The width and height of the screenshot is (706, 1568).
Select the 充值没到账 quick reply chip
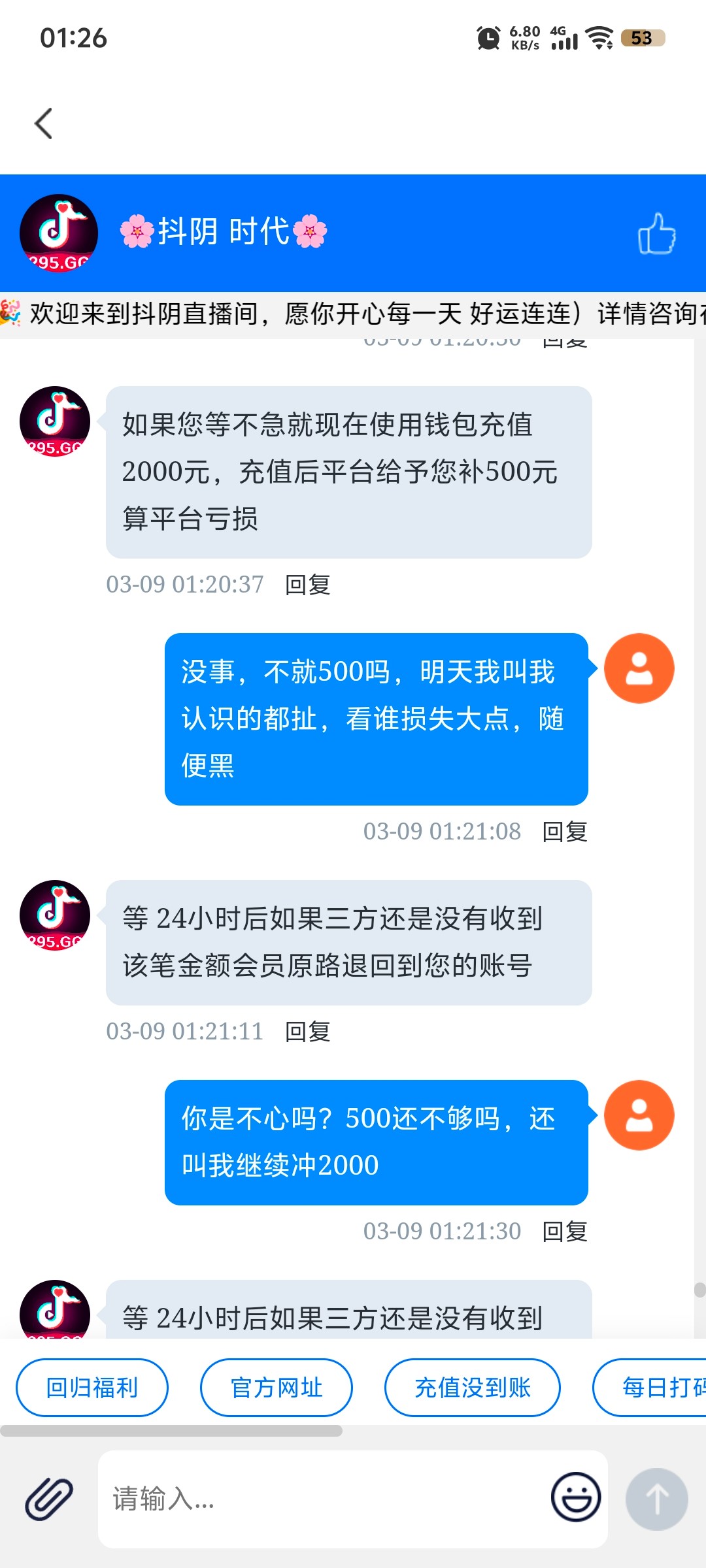tap(473, 1388)
